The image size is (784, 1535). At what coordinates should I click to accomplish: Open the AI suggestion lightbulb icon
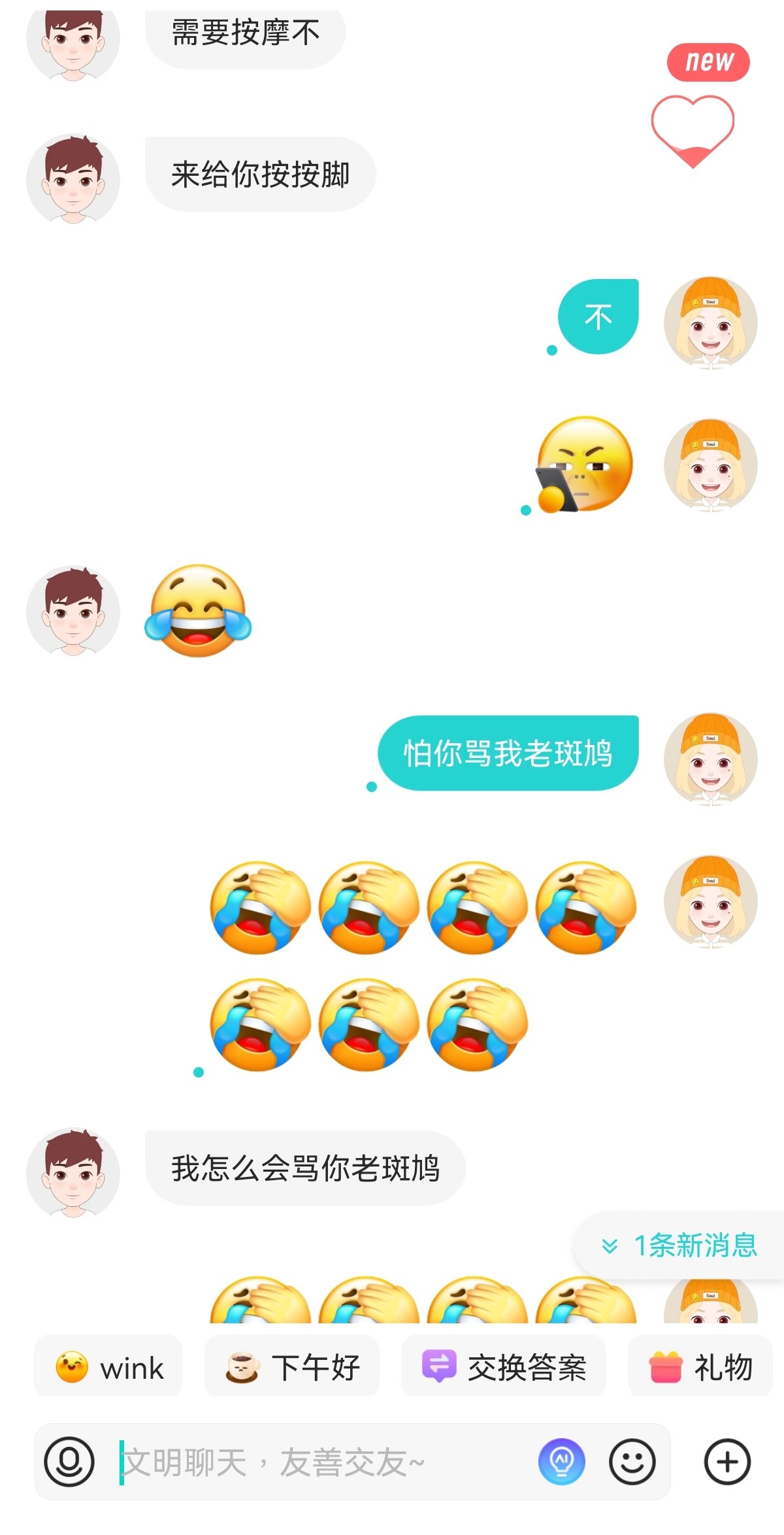click(x=561, y=1462)
